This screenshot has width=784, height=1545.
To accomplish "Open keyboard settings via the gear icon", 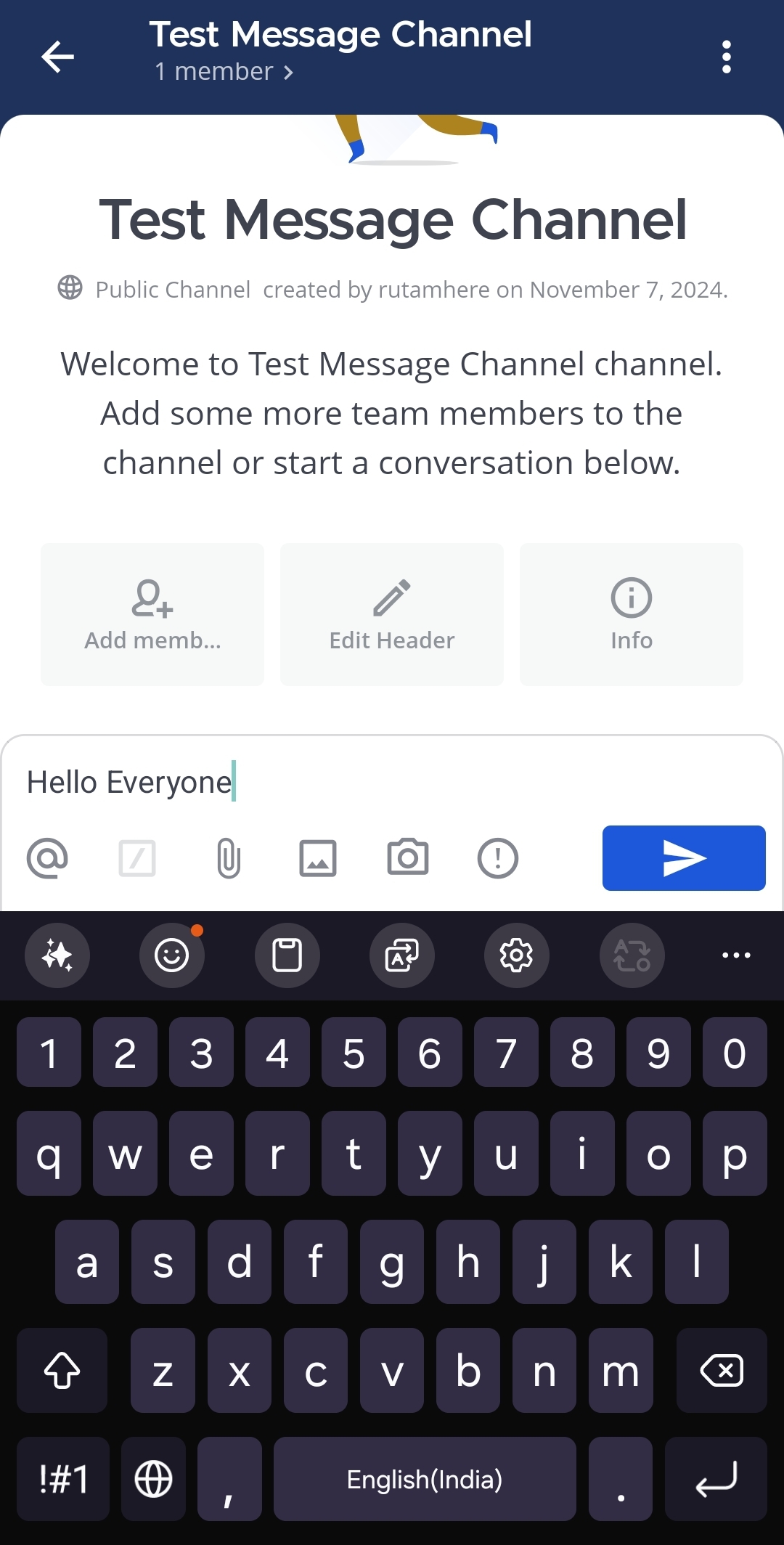I will 517,955.
